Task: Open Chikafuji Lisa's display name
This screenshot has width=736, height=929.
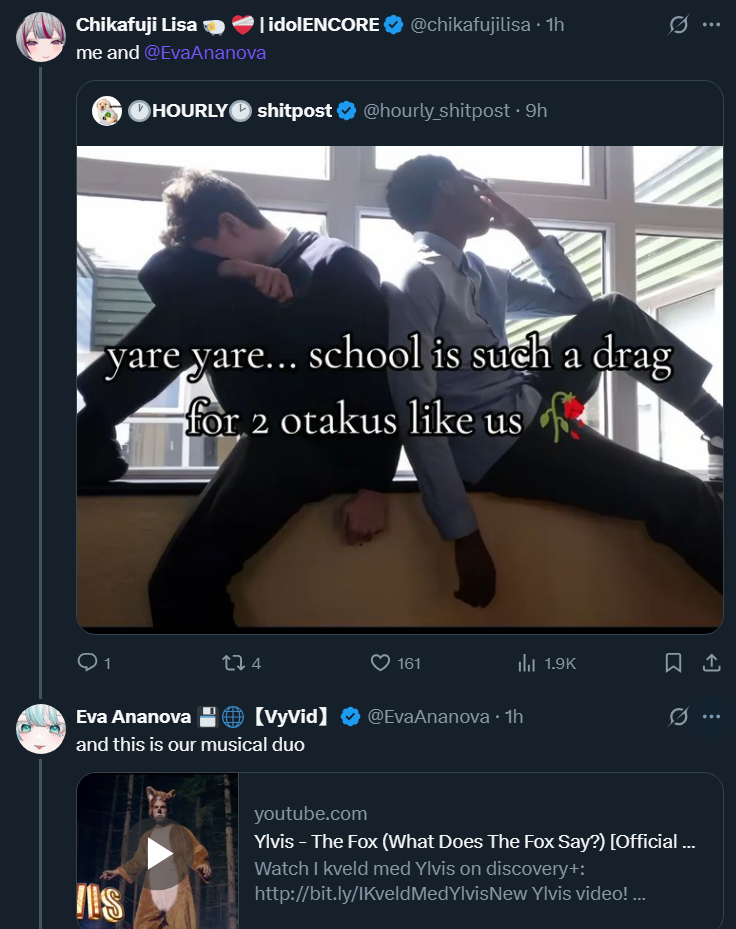Action: 136,25
